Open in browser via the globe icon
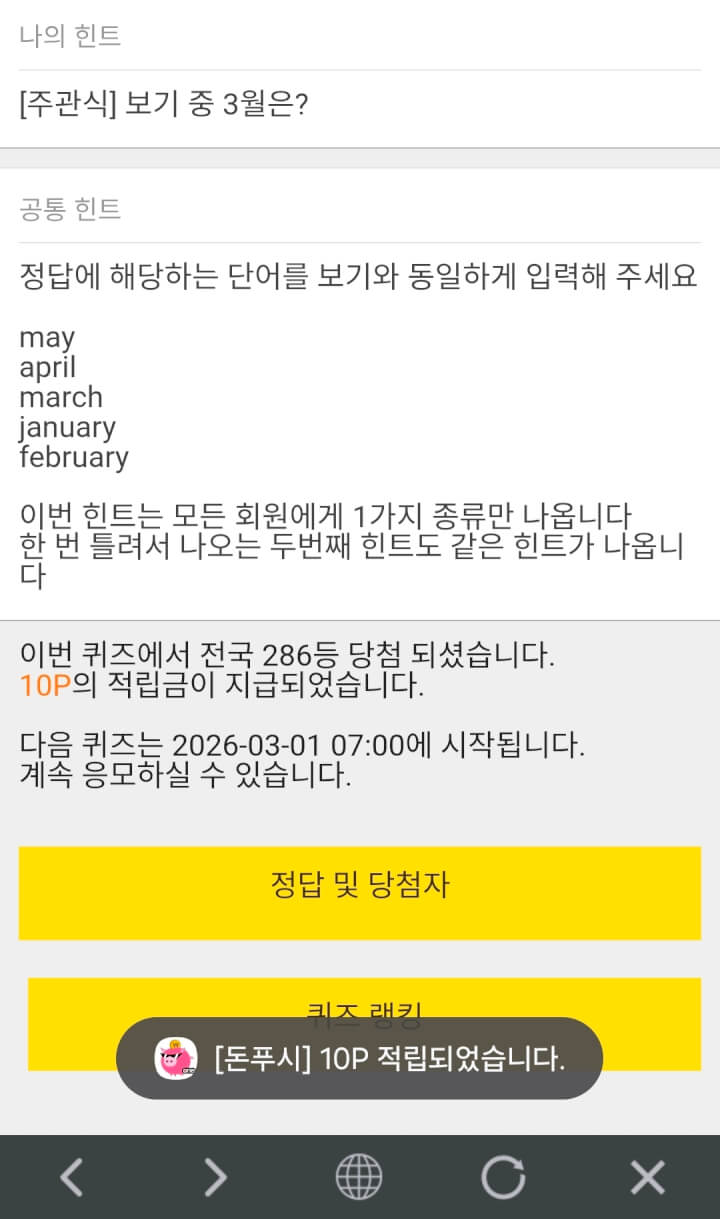720x1219 pixels. [x=359, y=1177]
